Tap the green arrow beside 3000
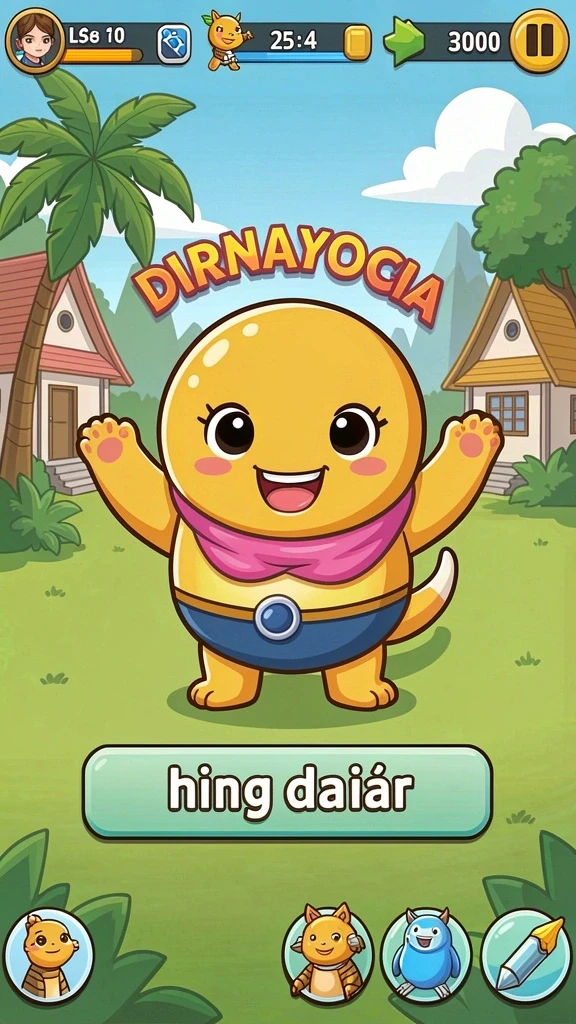The height and width of the screenshot is (1024, 576). tap(404, 42)
